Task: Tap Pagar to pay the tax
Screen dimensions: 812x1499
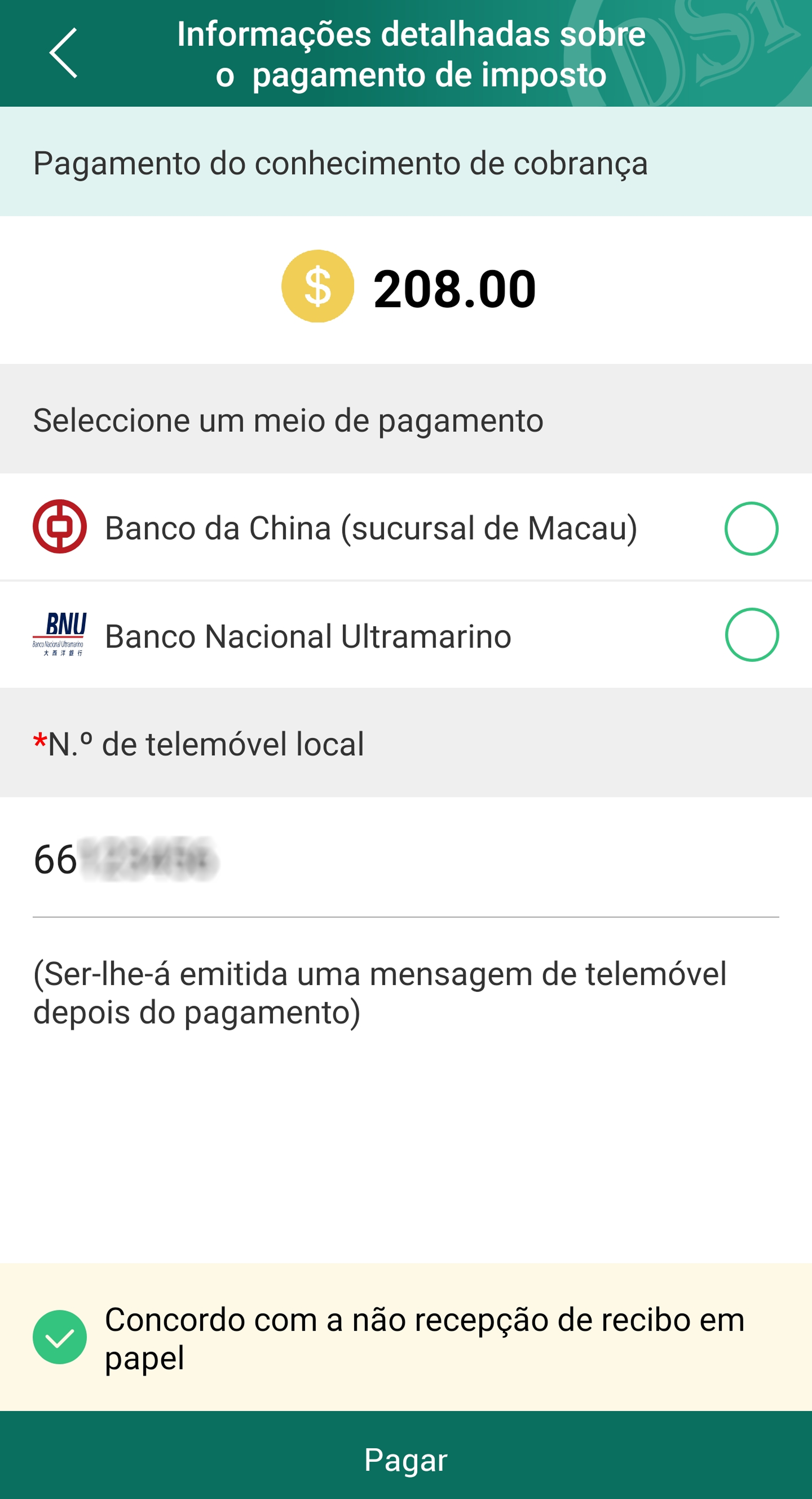Action: 406,1459
